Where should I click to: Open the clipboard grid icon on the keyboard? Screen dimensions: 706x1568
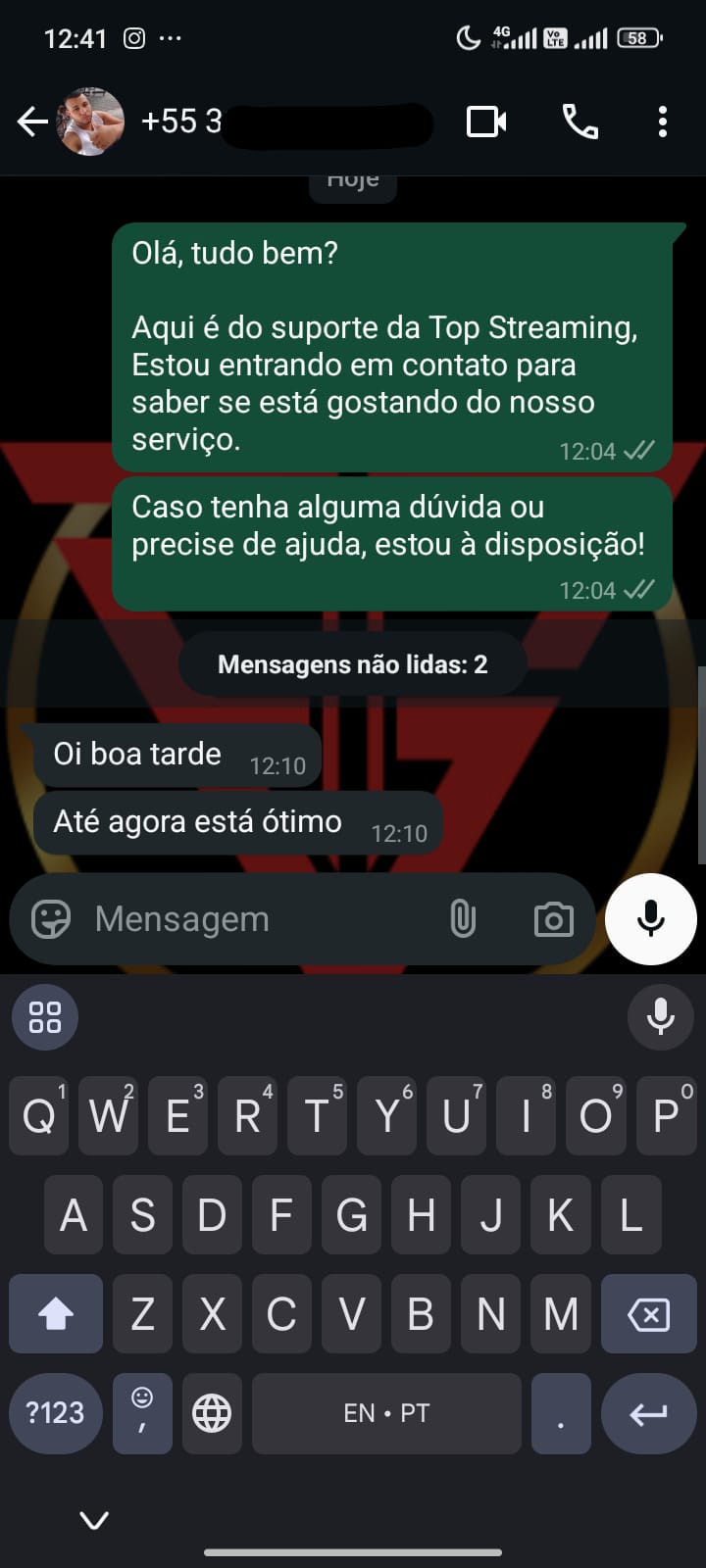click(43, 1017)
